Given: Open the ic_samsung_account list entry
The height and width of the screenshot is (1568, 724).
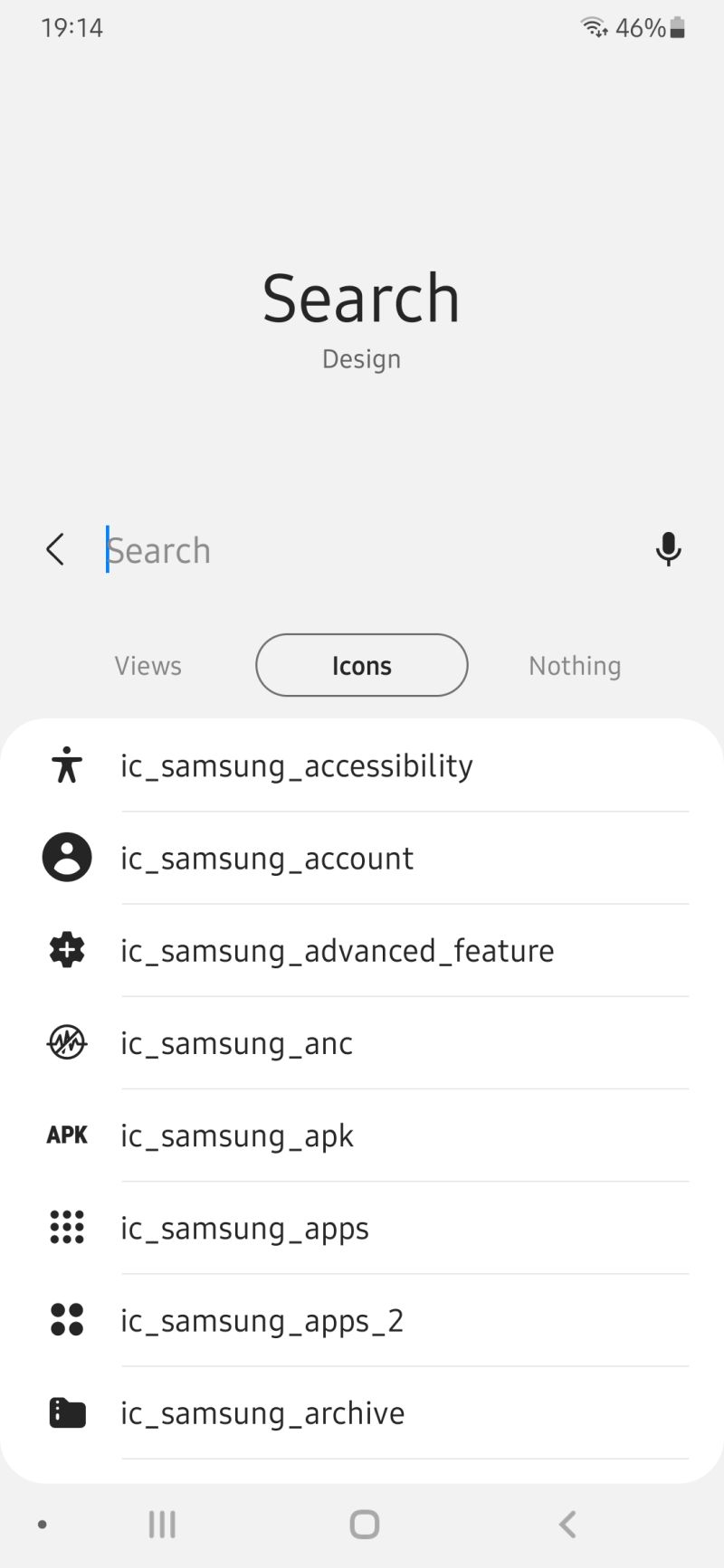Looking at the screenshot, I should tap(267, 857).
